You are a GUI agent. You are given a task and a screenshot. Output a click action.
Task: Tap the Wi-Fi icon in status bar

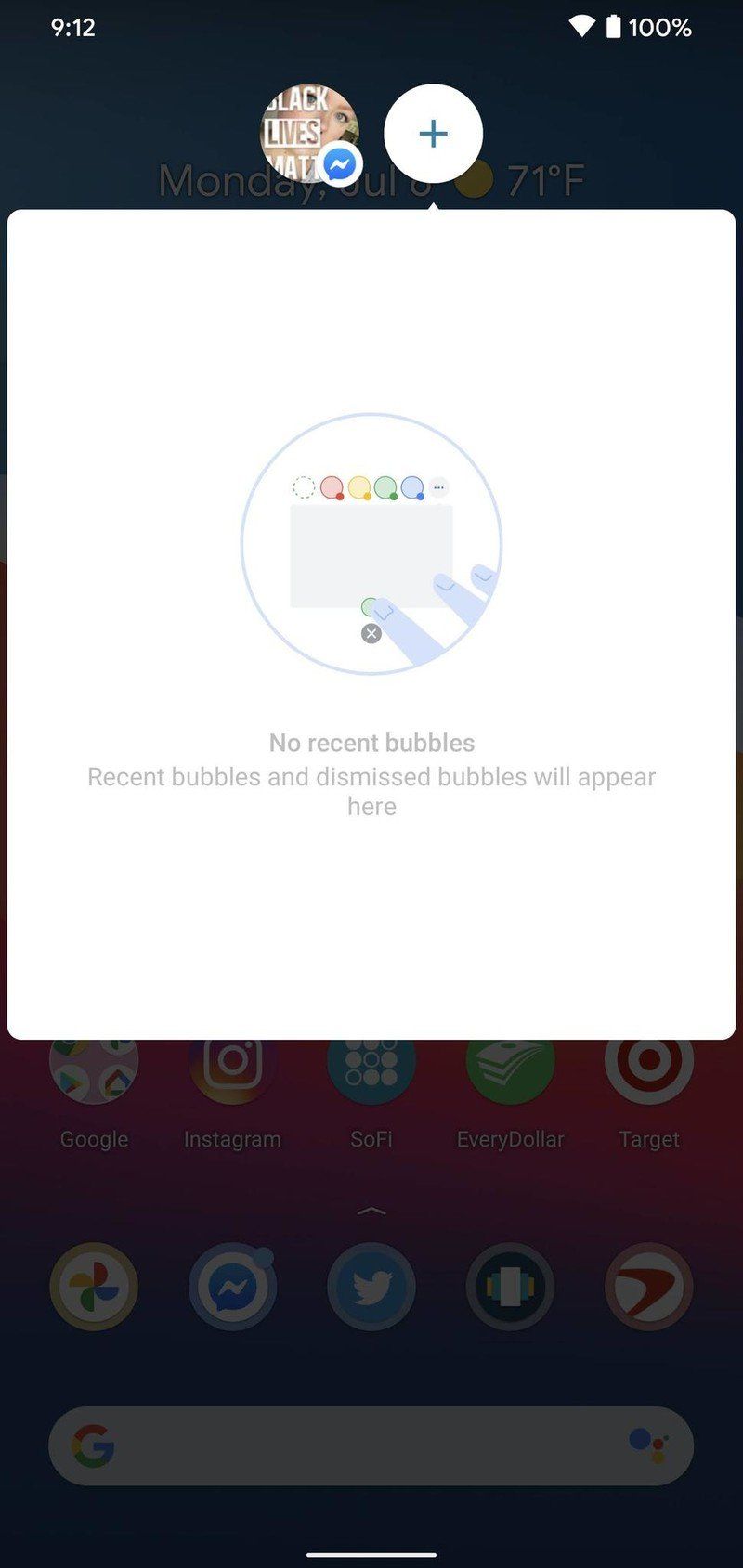pos(580,27)
